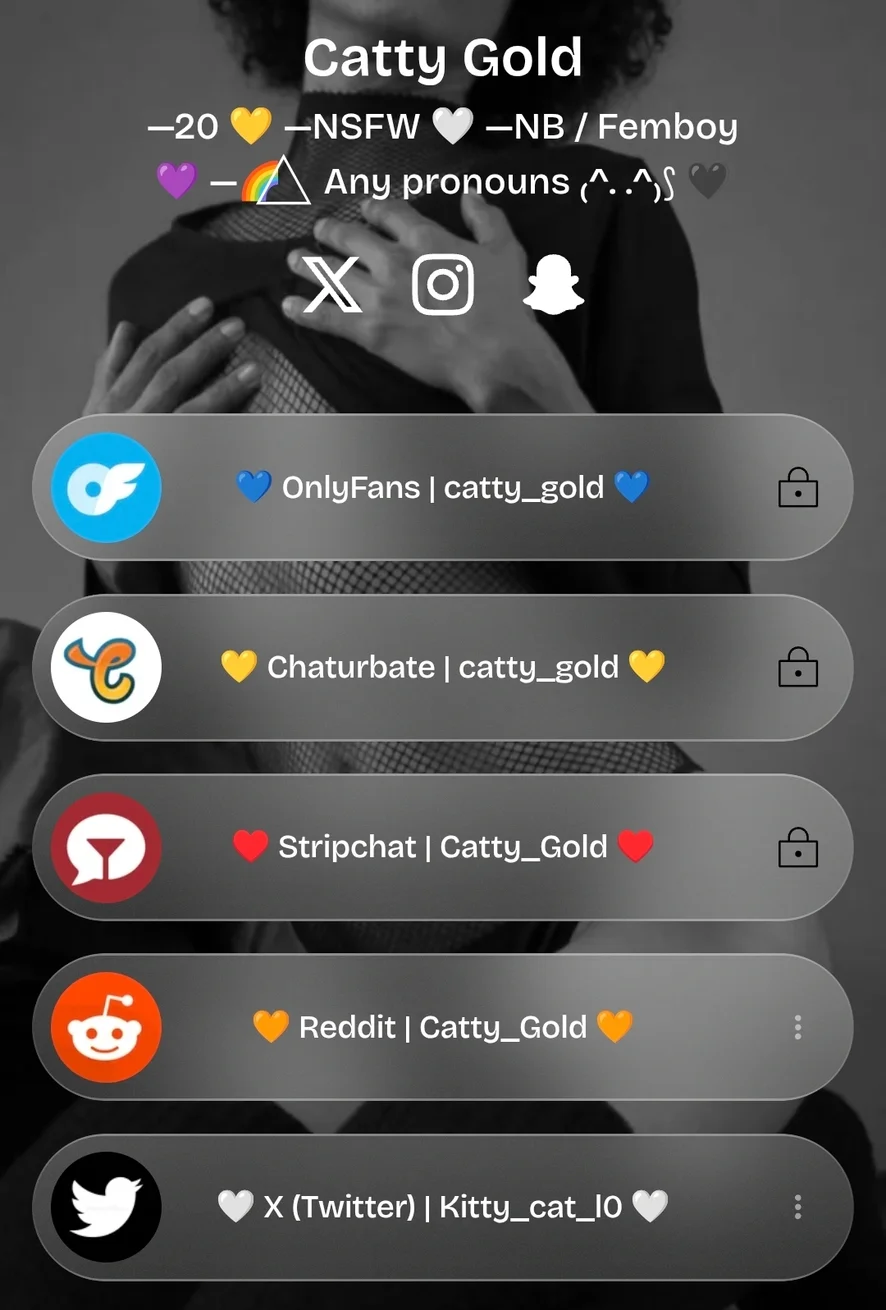Open the X (Twitter) Kitty_cat_l0 link
This screenshot has height=1310, width=886.
(443, 1208)
